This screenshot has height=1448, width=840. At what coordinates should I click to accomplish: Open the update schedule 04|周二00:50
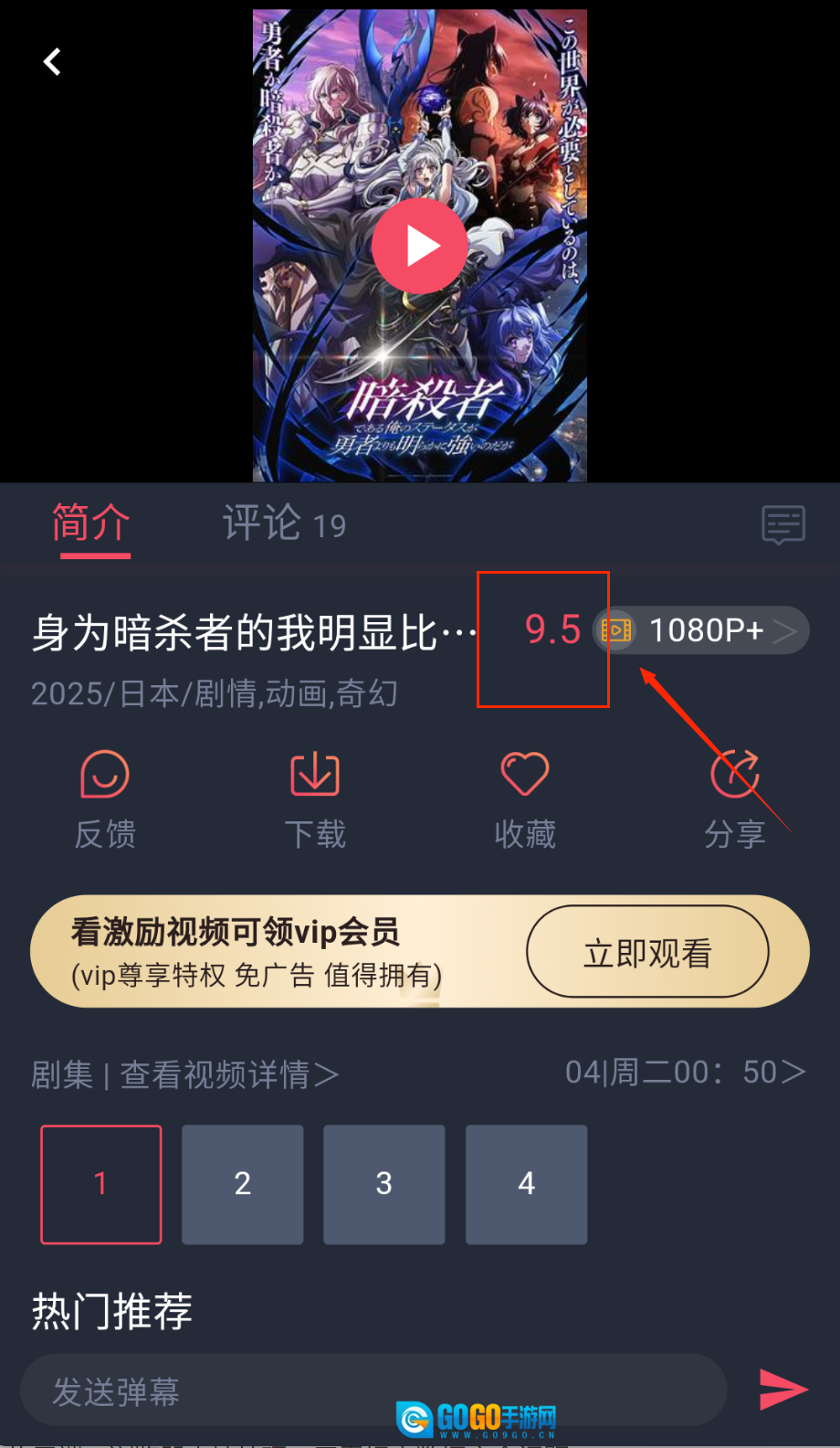(x=685, y=1073)
